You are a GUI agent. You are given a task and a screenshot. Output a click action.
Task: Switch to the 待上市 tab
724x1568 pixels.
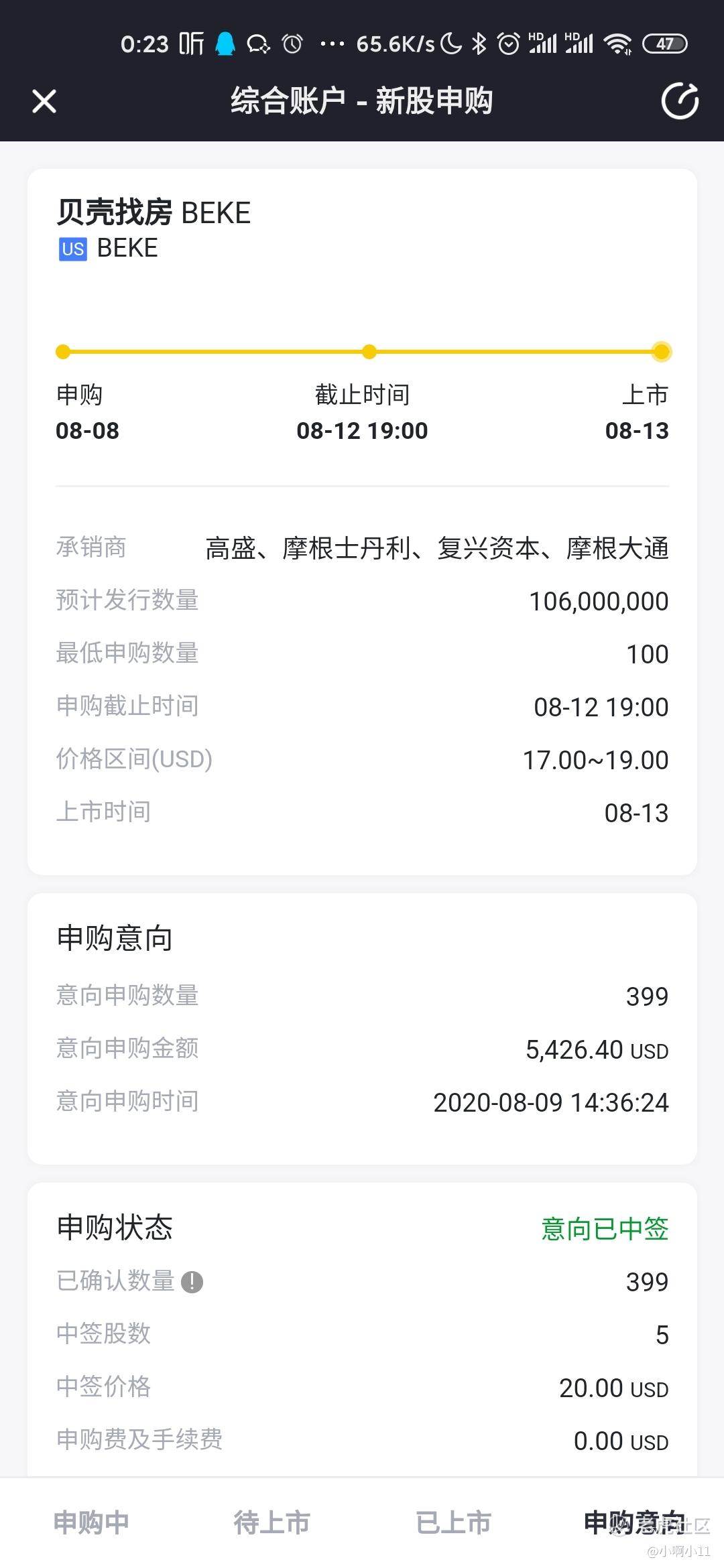point(271,1522)
